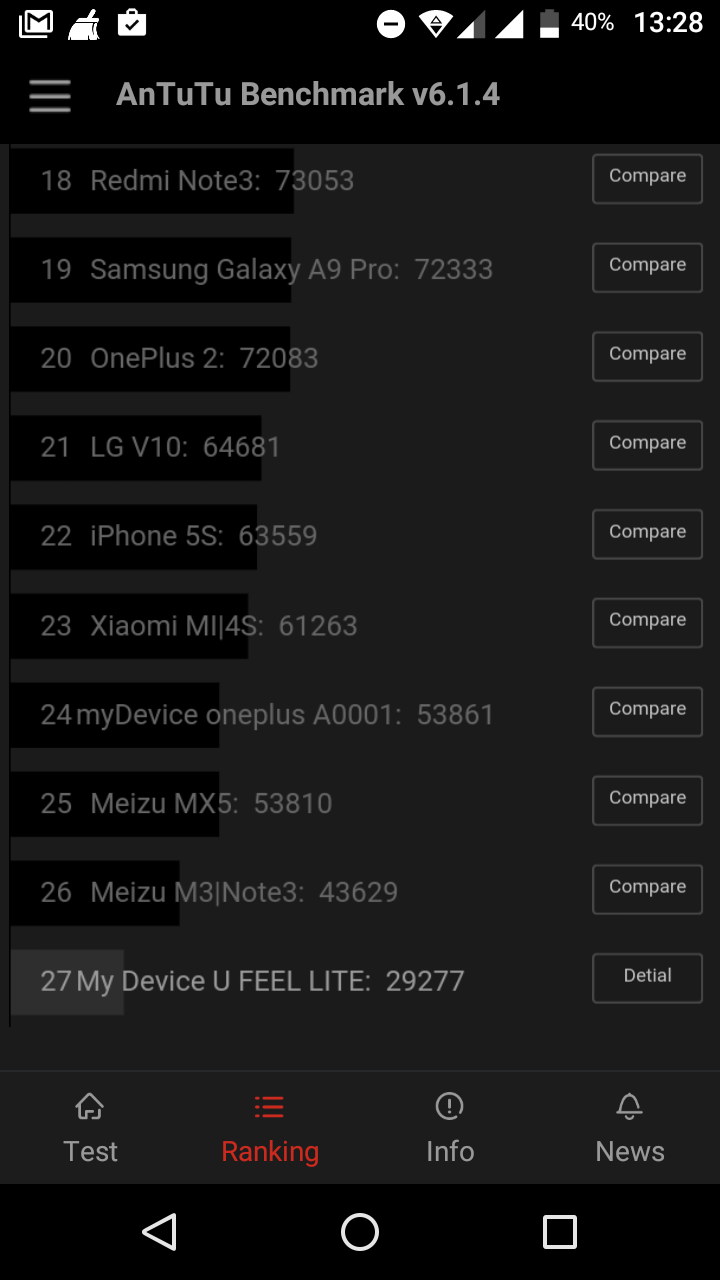Compare with myDevice oneplus A0001
The width and height of the screenshot is (720, 1280).
tap(647, 712)
